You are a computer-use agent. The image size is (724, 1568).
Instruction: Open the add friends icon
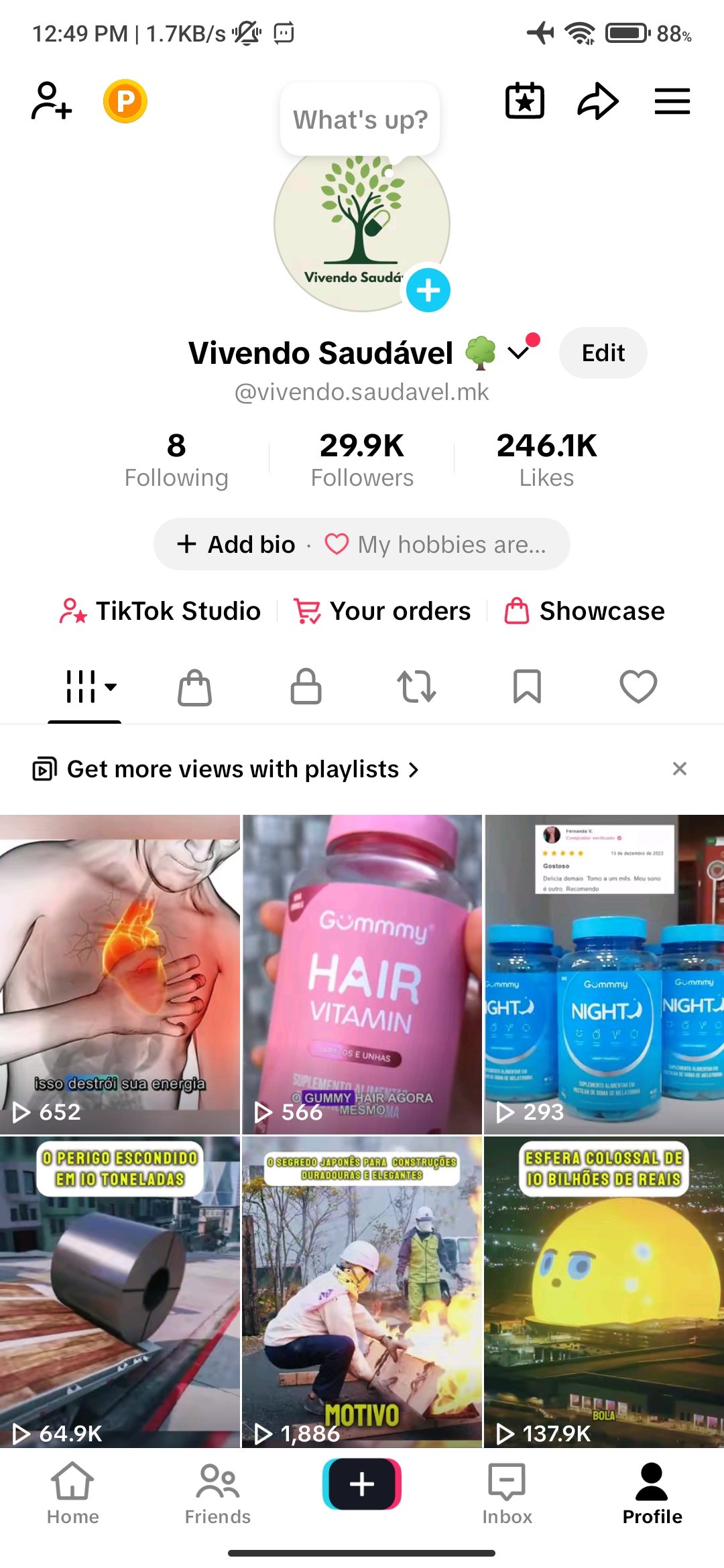tap(51, 101)
